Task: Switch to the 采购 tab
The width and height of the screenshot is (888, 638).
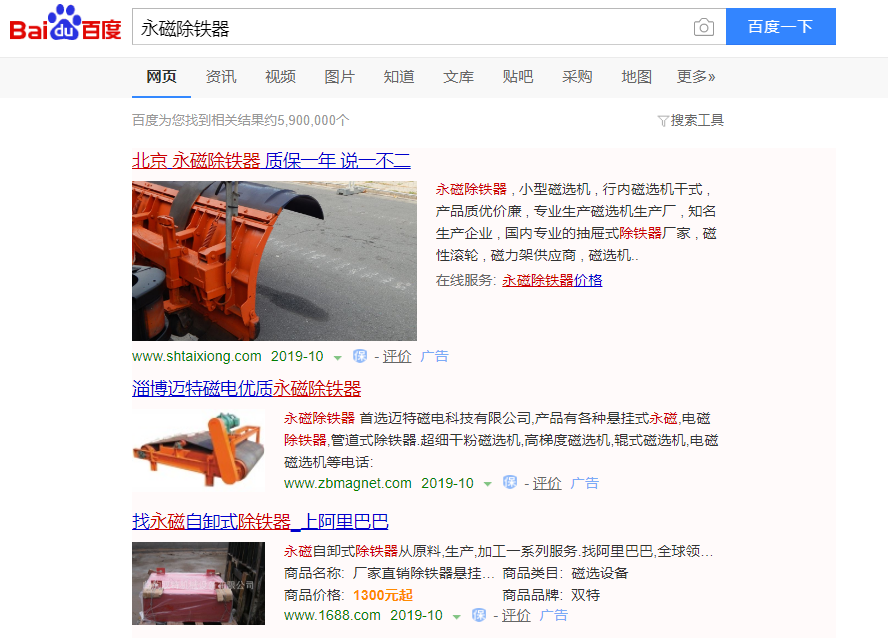Action: (577, 77)
